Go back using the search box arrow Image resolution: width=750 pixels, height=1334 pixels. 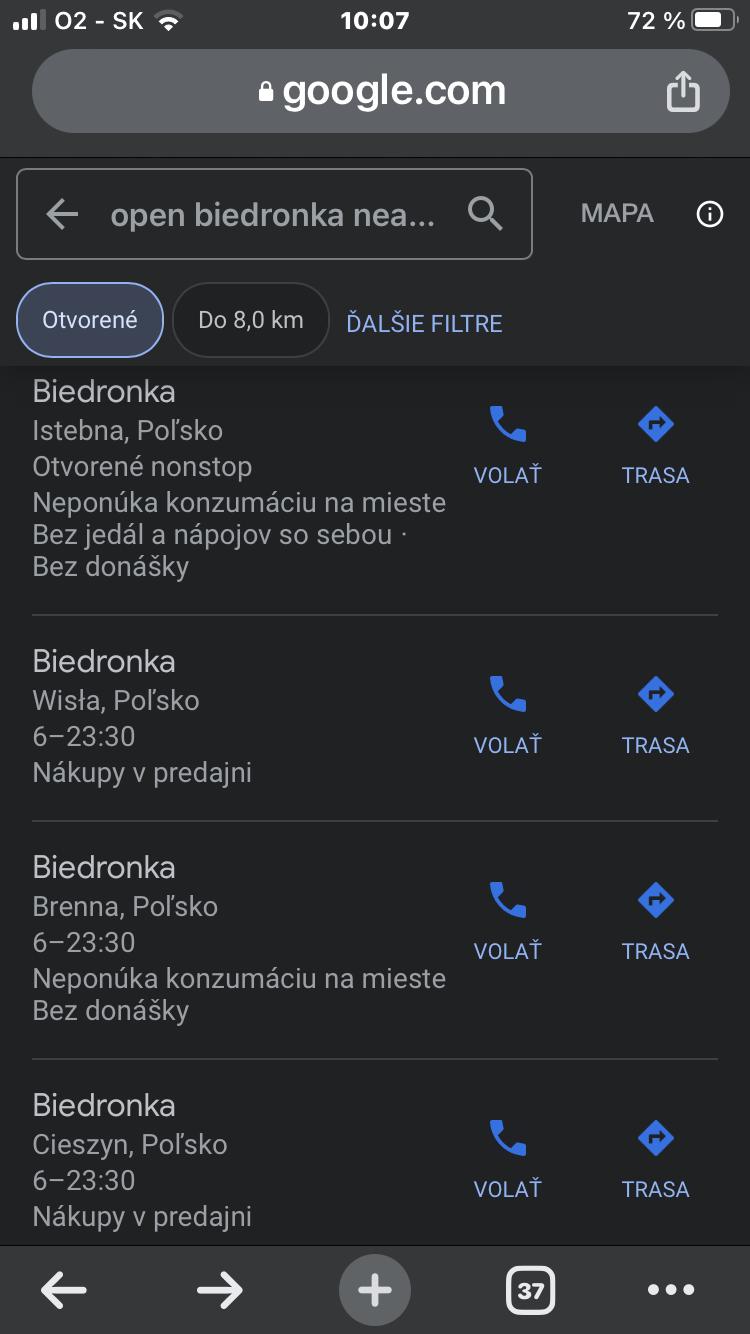pos(62,213)
